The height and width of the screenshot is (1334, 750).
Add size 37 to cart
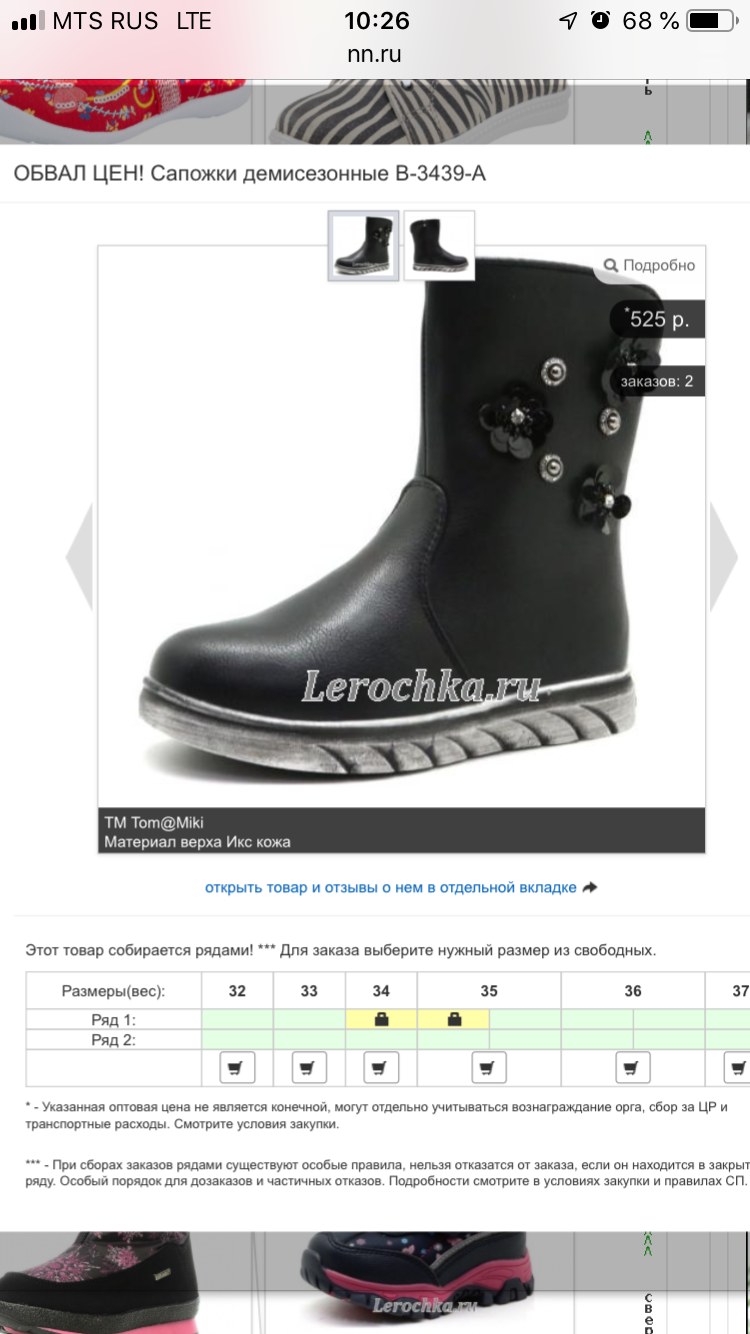click(x=738, y=1068)
